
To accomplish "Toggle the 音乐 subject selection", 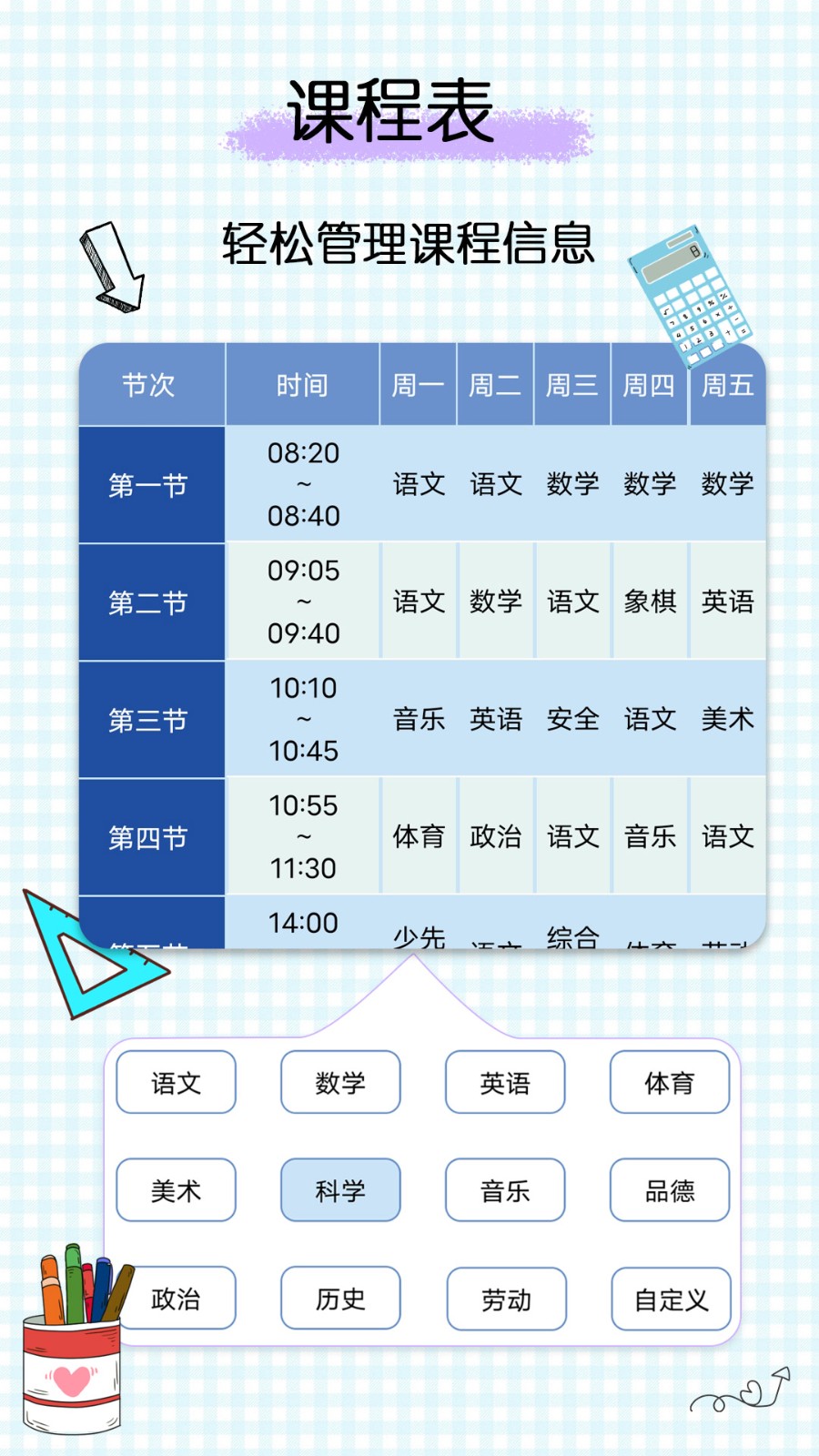I will coord(504,1189).
